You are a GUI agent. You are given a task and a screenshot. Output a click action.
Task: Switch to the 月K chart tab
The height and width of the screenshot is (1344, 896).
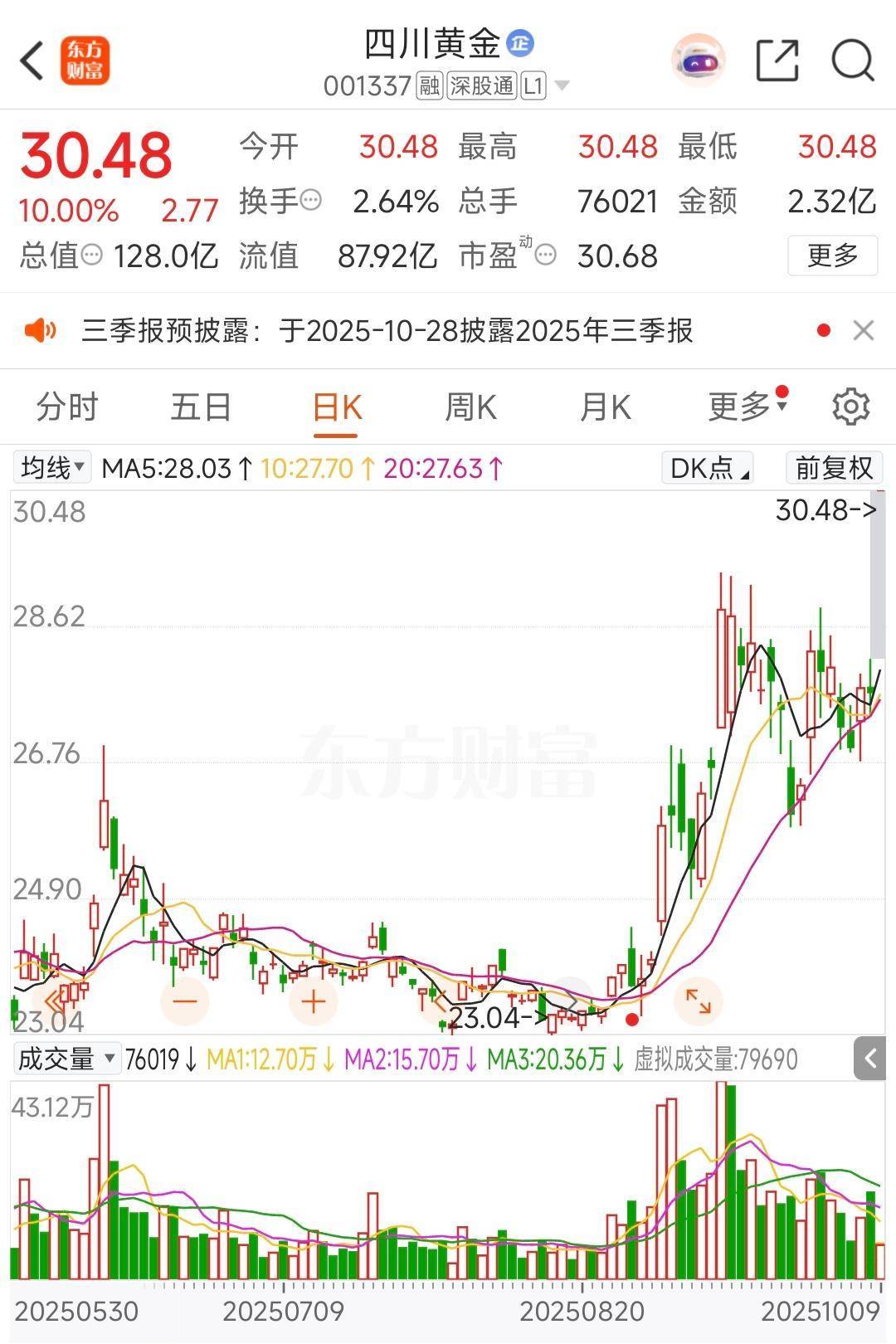606,407
